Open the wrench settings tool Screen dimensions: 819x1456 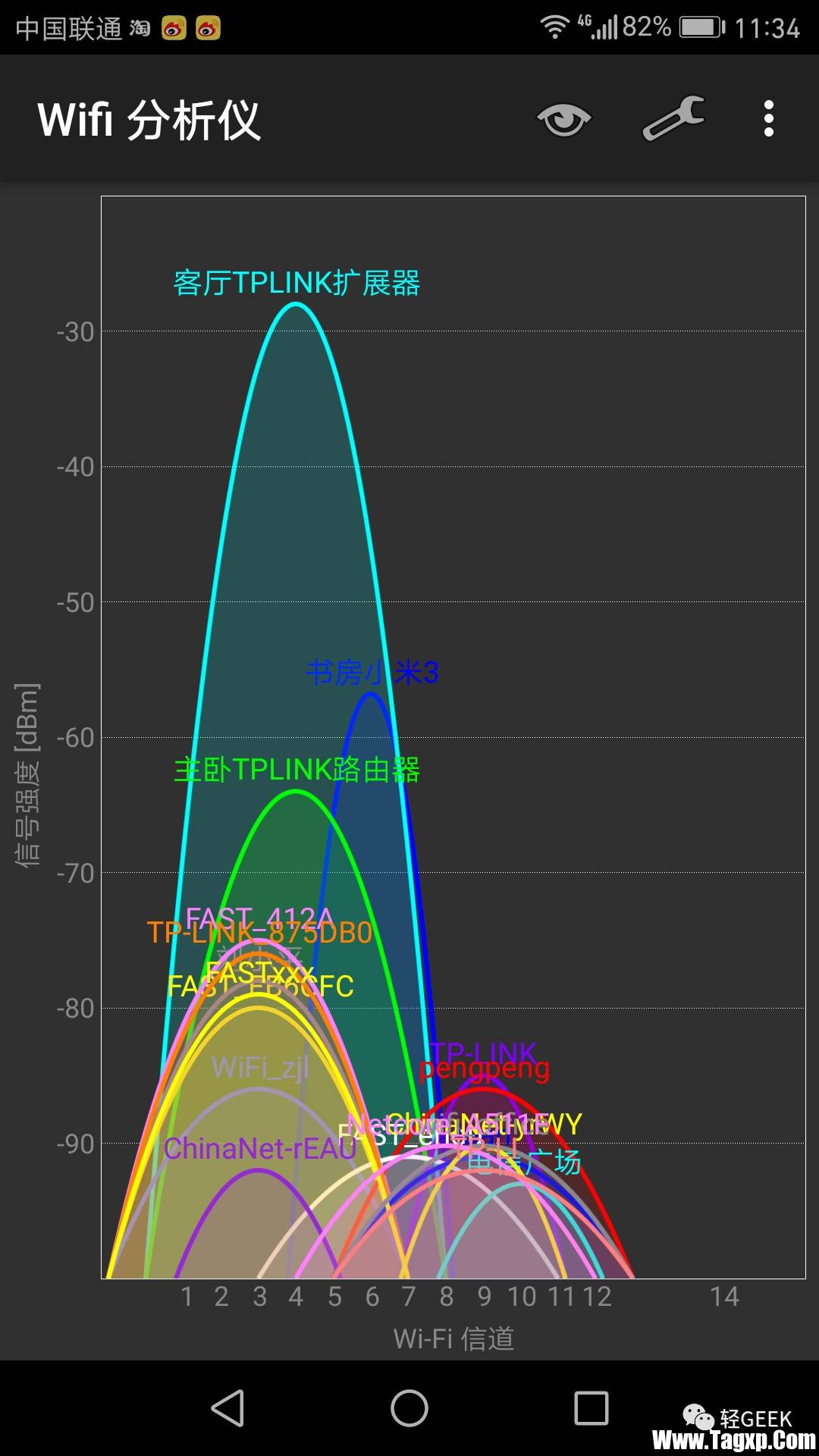(x=673, y=118)
